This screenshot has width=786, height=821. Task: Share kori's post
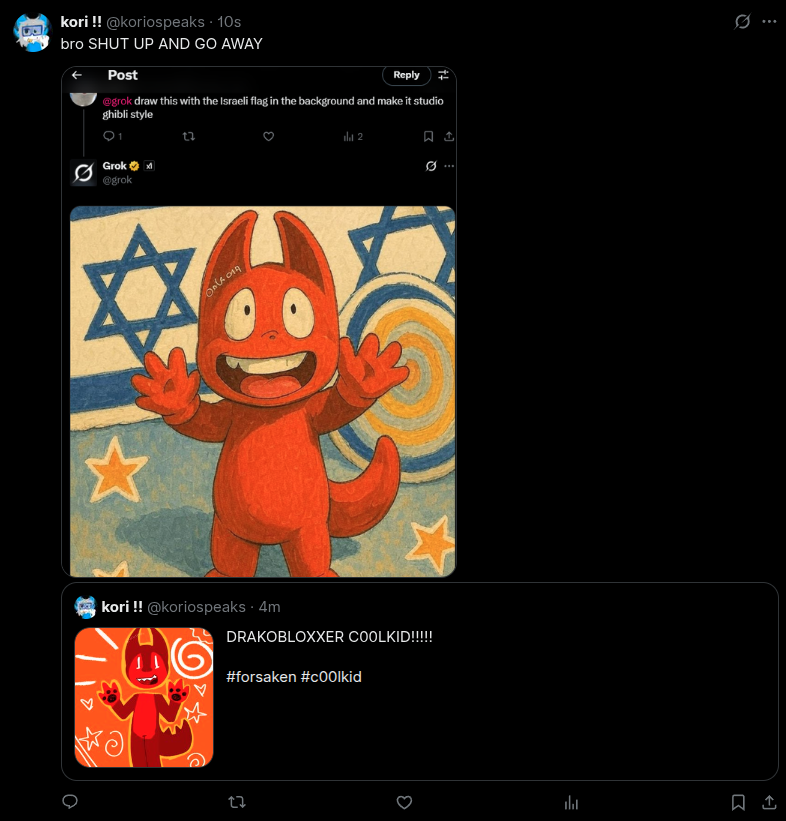pos(769,802)
